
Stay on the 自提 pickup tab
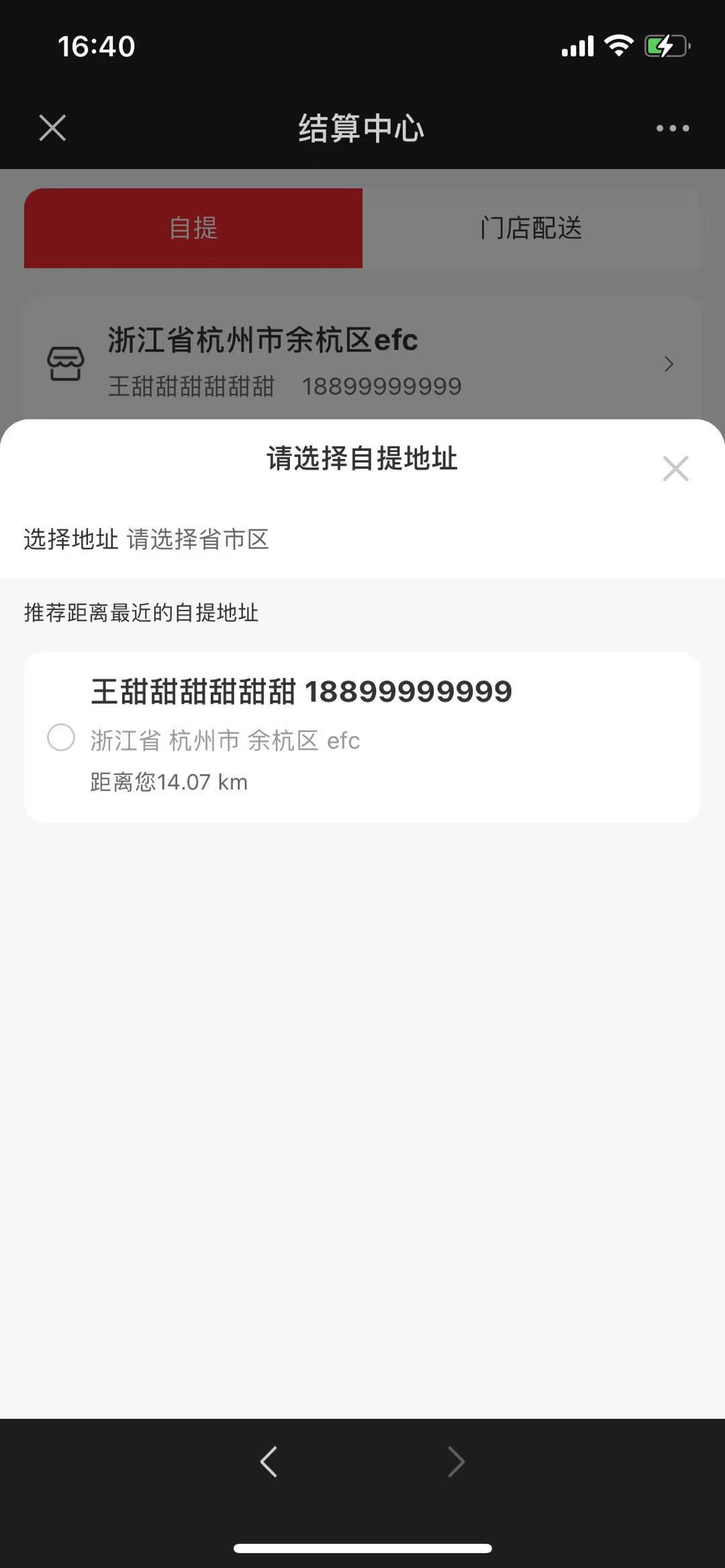click(x=193, y=228)
